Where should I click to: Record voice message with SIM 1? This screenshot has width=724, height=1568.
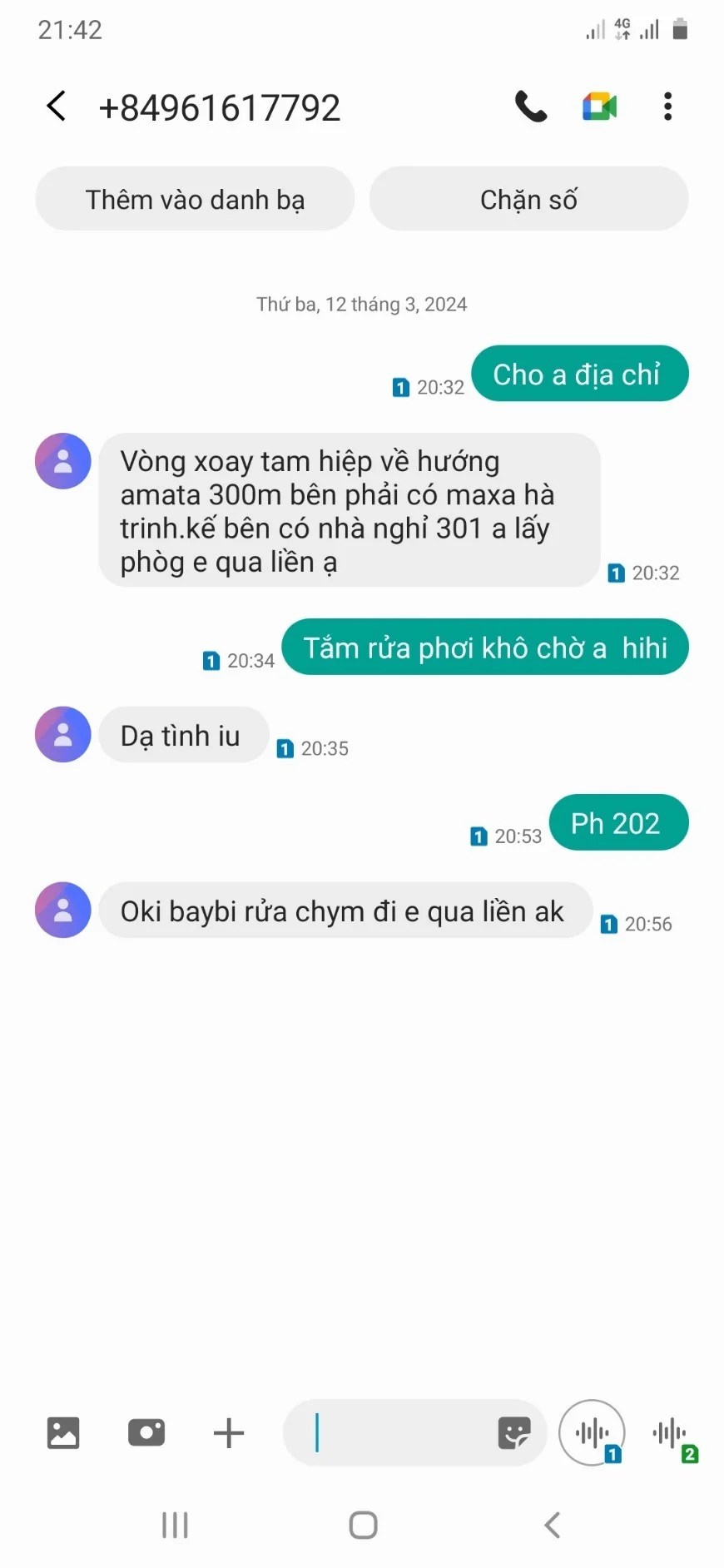click(592, 1432)
